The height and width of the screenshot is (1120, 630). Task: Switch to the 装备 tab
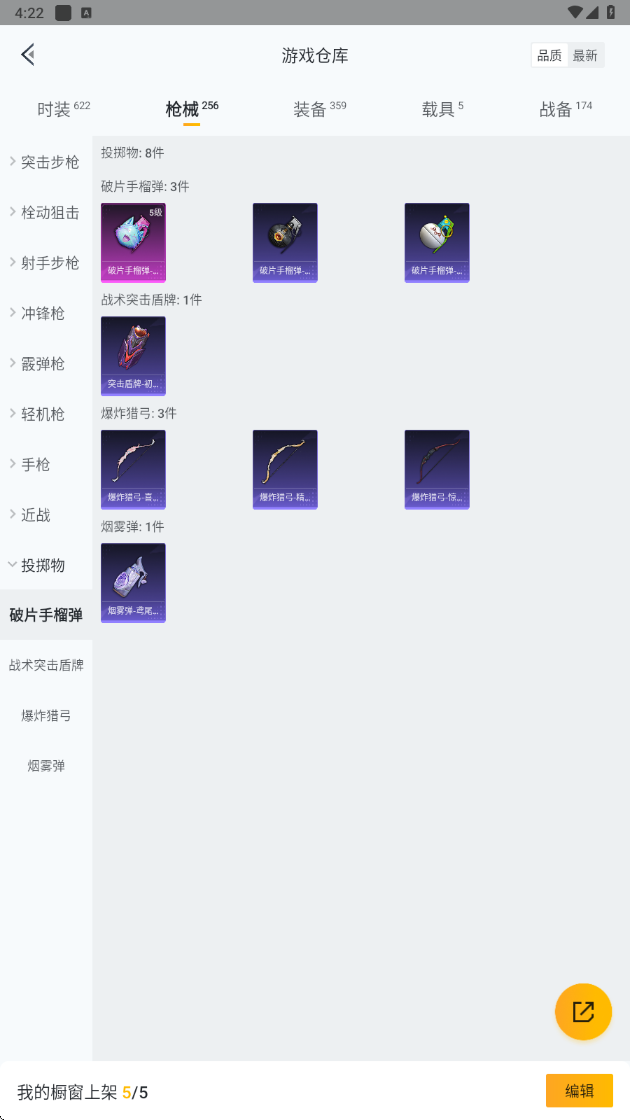(x=319, y=109)
